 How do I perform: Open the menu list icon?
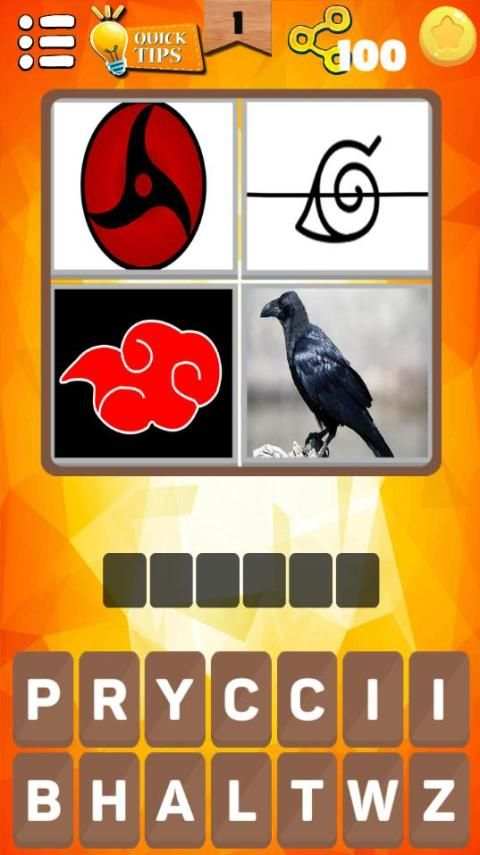point(47,41)
